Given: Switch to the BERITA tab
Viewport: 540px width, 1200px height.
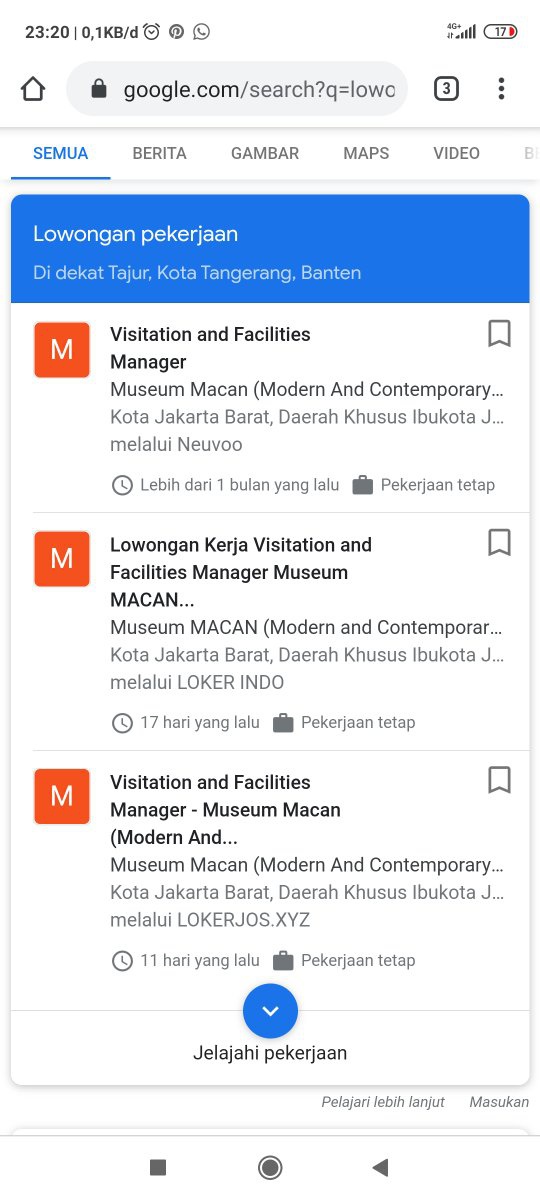Looking at the screenshot, I should click(159, 153).
